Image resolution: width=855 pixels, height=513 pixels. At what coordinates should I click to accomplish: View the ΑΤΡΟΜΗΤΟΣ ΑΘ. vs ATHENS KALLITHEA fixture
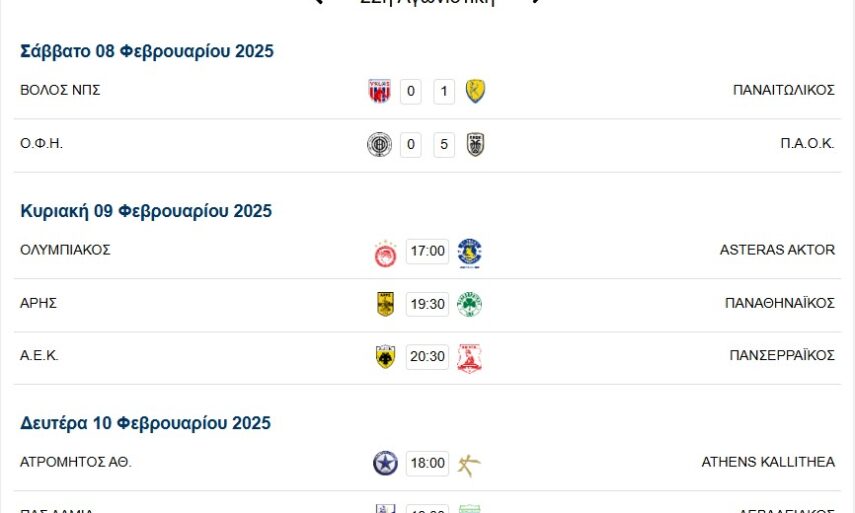click(x=427, y=464)
